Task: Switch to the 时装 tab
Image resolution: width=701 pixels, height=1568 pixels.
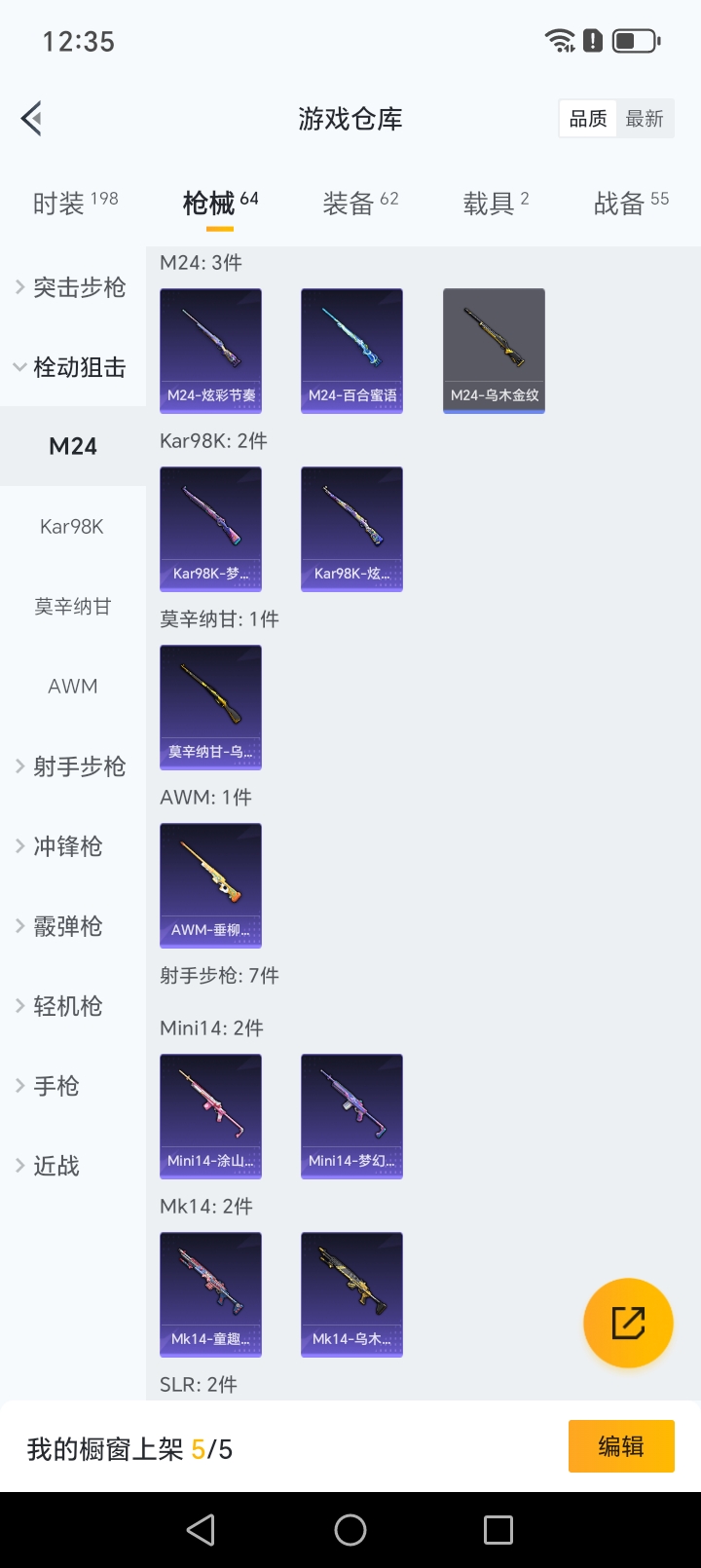Action: point(75,203)
